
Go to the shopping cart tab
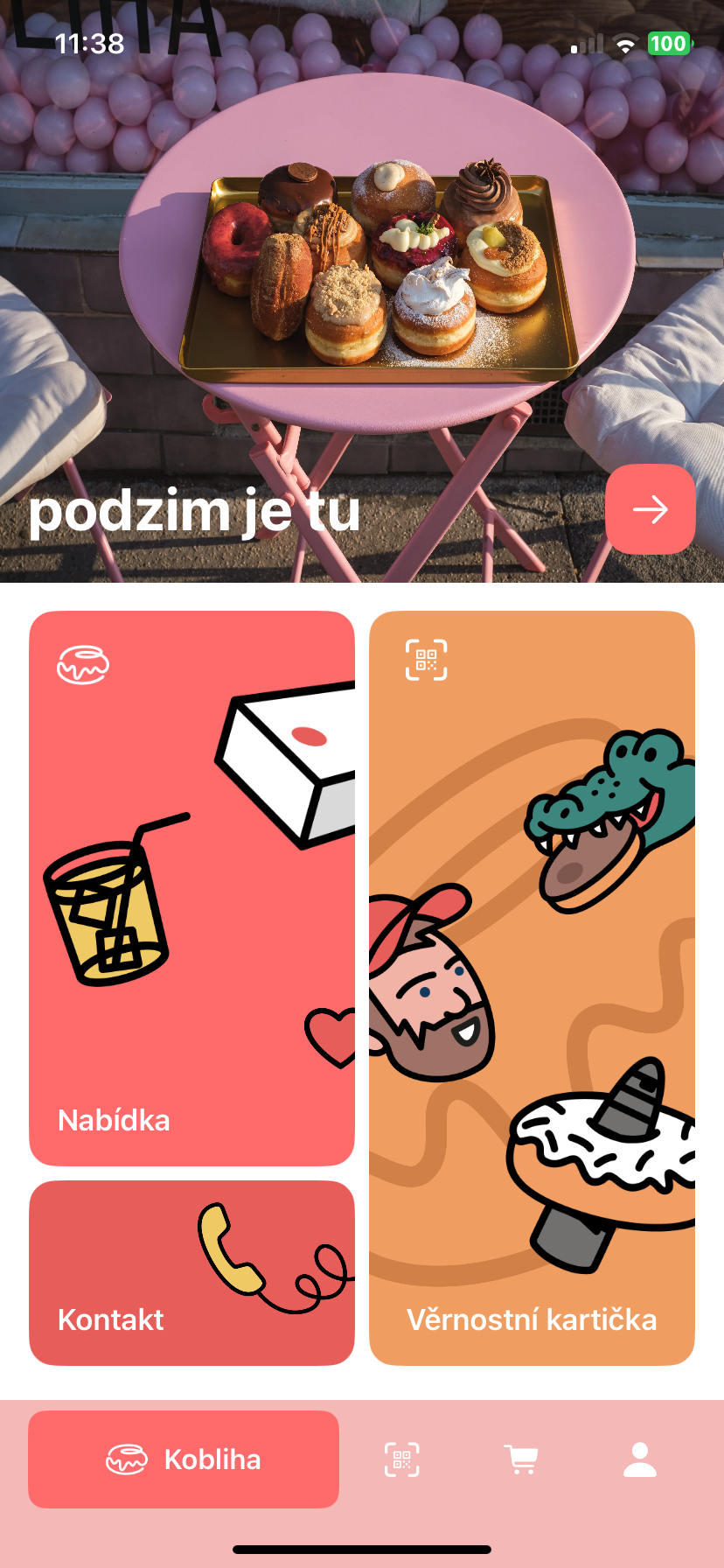coord(521,1459)
